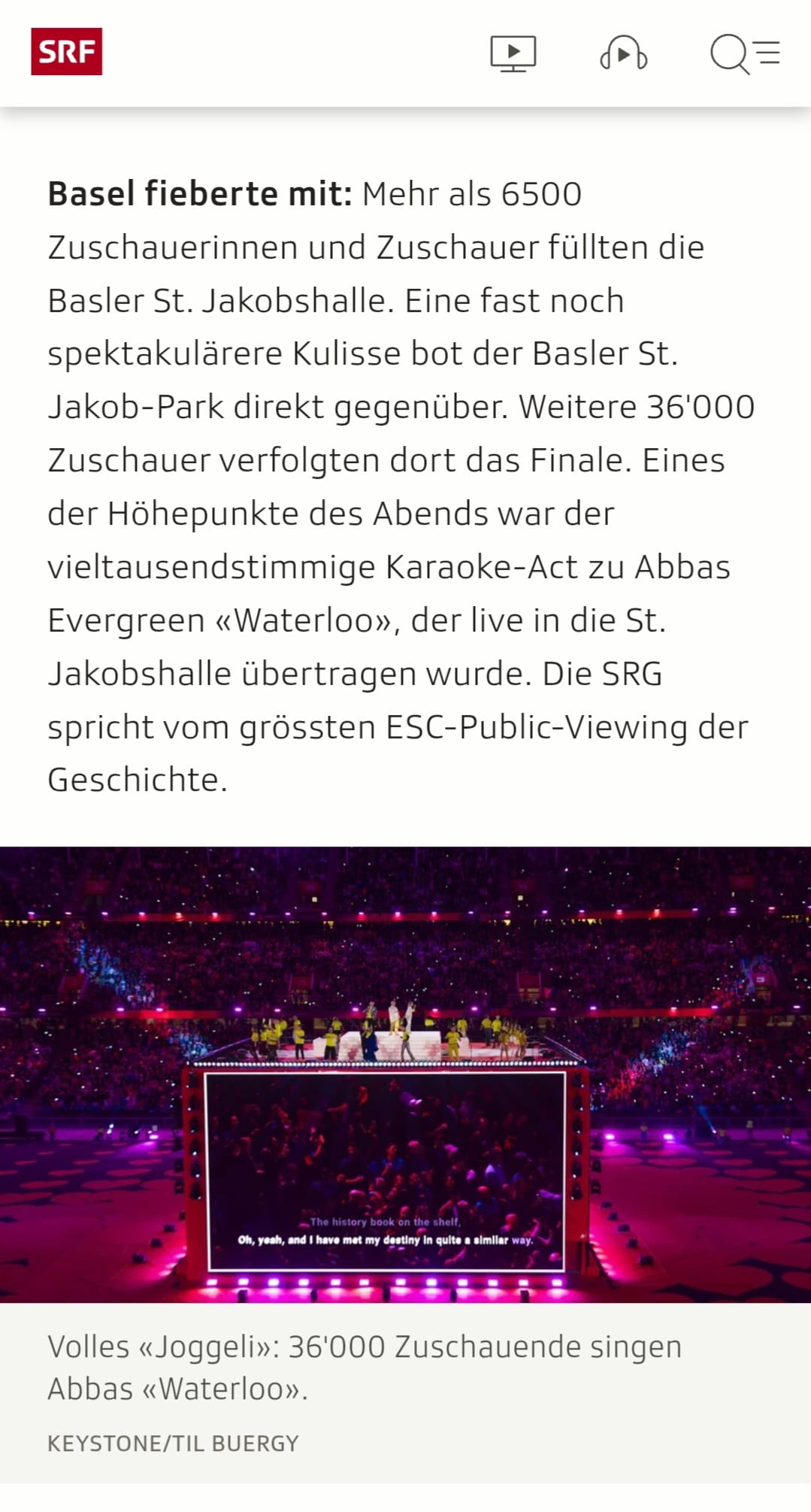Open the audio headphones player icon
The width and height of the screenshot is (811, 1512).
tap(623, 53)
